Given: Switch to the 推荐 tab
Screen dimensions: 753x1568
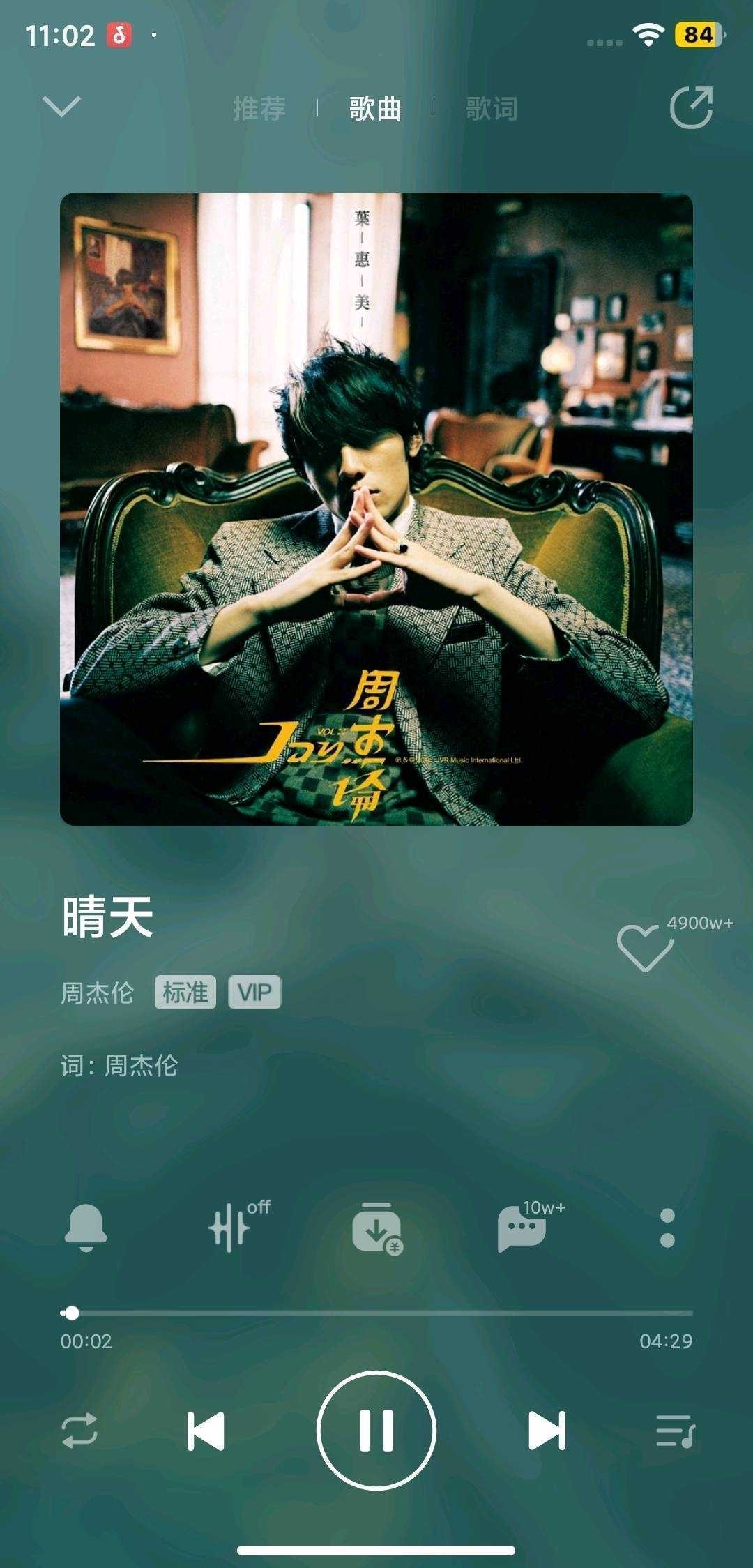Looking at the screenshot, I should pyautogui.click(x=259, y=109).
